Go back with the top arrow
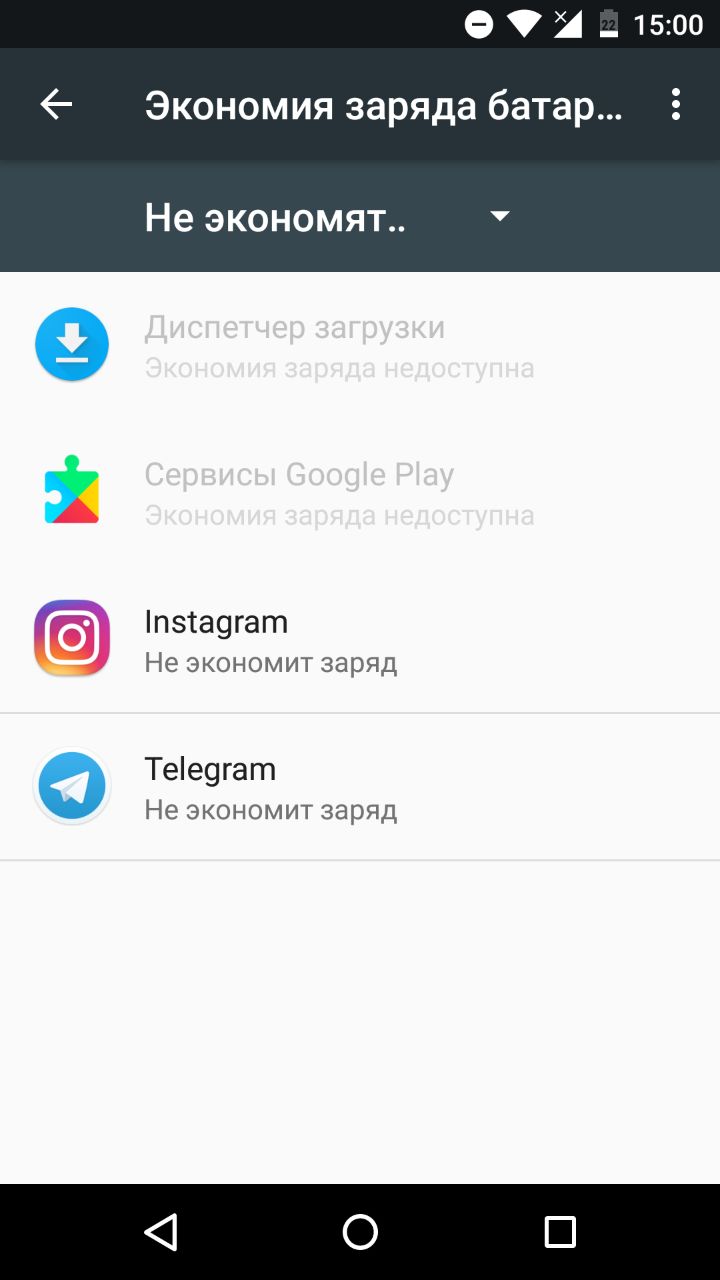Image resolution: width=720 pixels, height=1280 pixels. (56, 104)
